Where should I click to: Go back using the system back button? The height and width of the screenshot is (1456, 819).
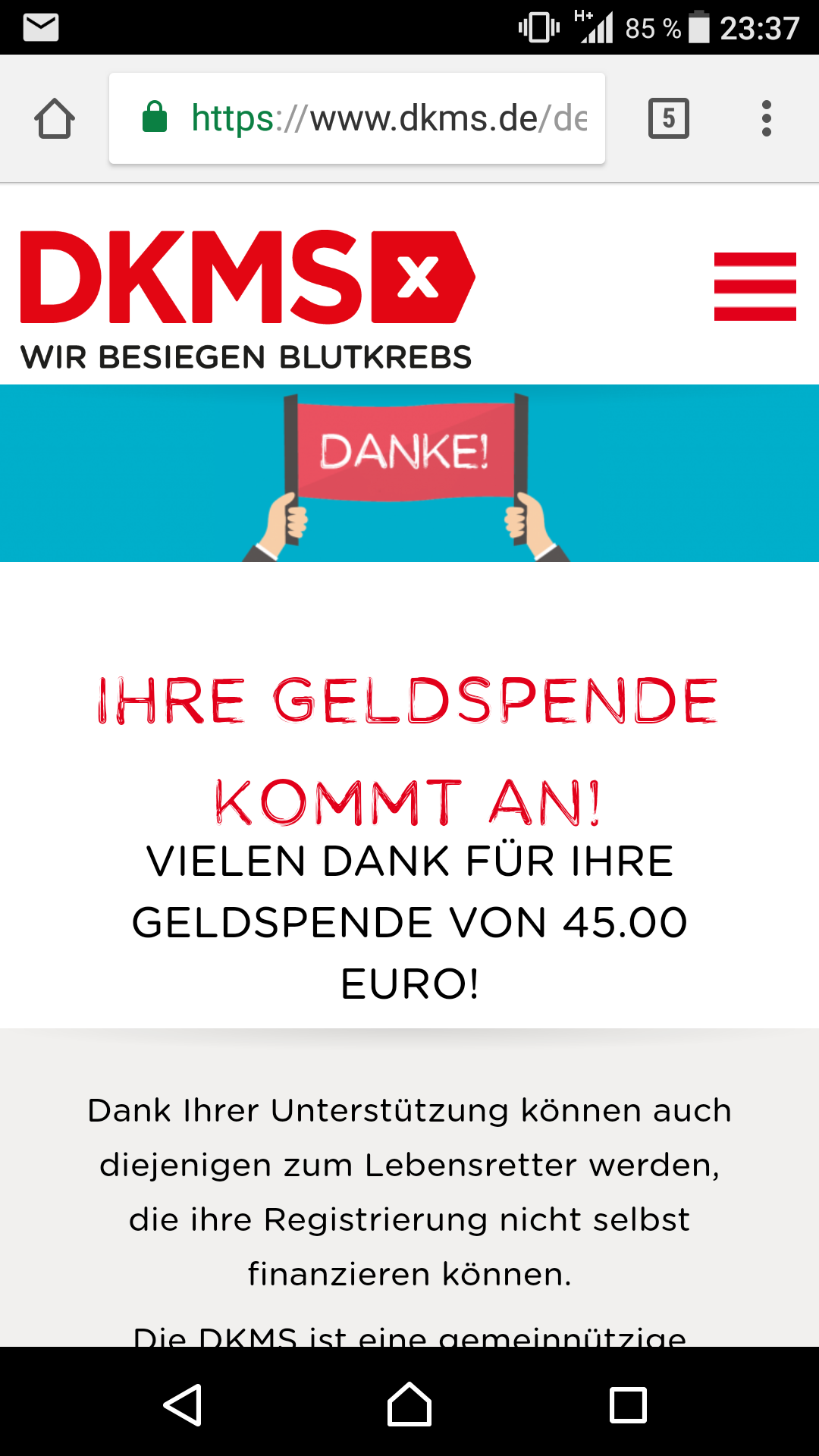[x=183, y=1405]
